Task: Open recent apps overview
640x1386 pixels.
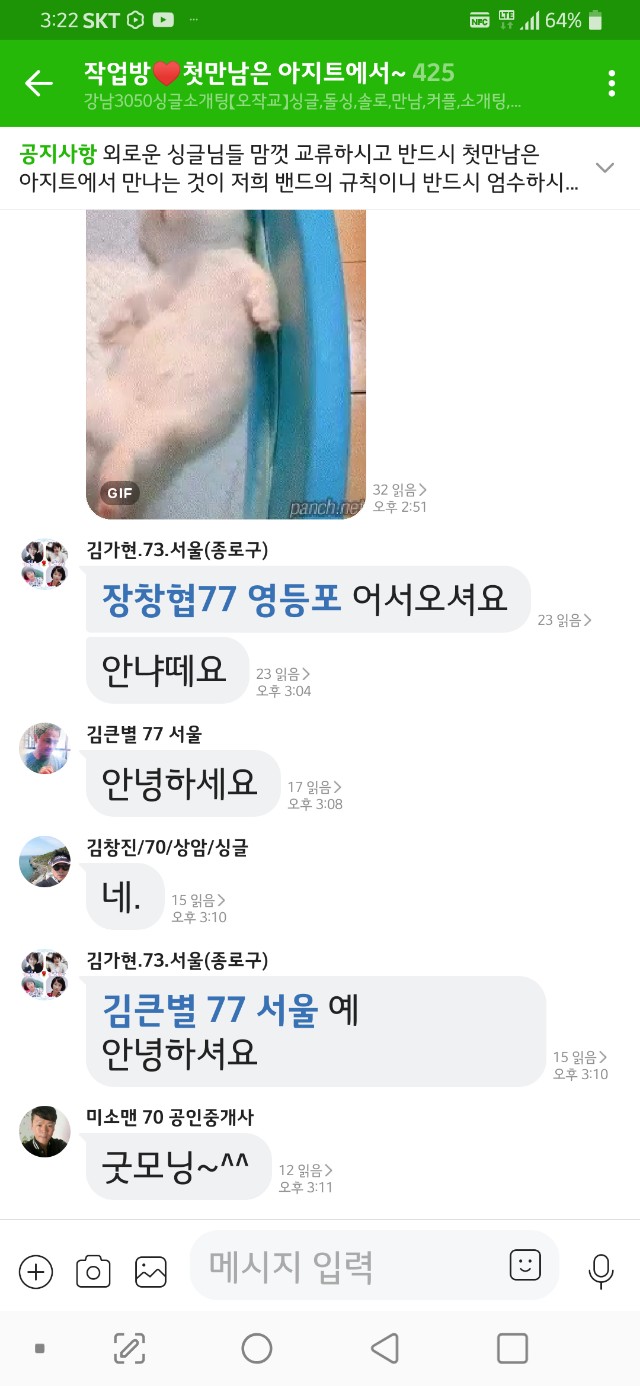Action: pyautogui.click(x=512, y=1348)
